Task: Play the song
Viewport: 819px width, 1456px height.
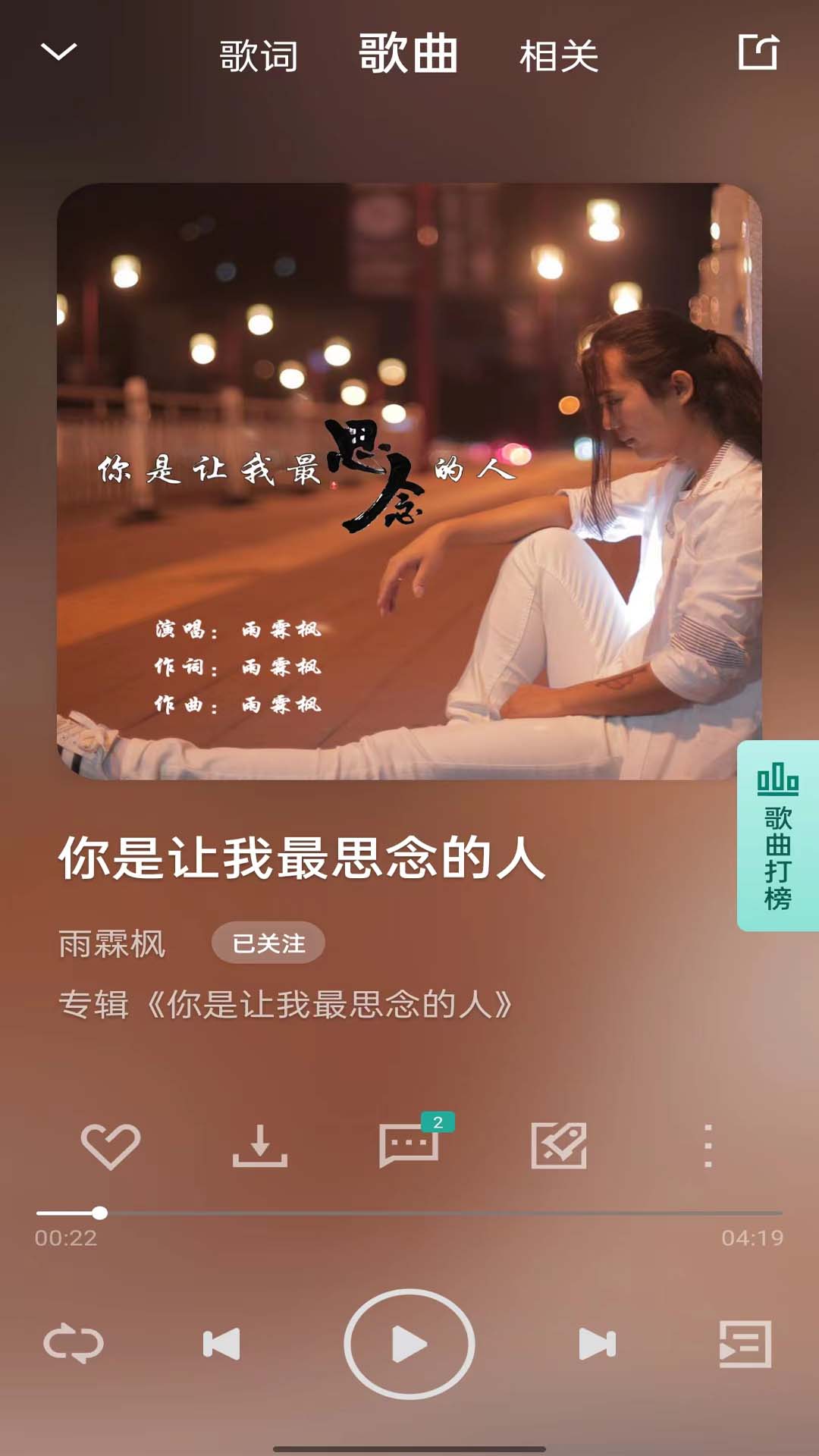Action: 409,1345
